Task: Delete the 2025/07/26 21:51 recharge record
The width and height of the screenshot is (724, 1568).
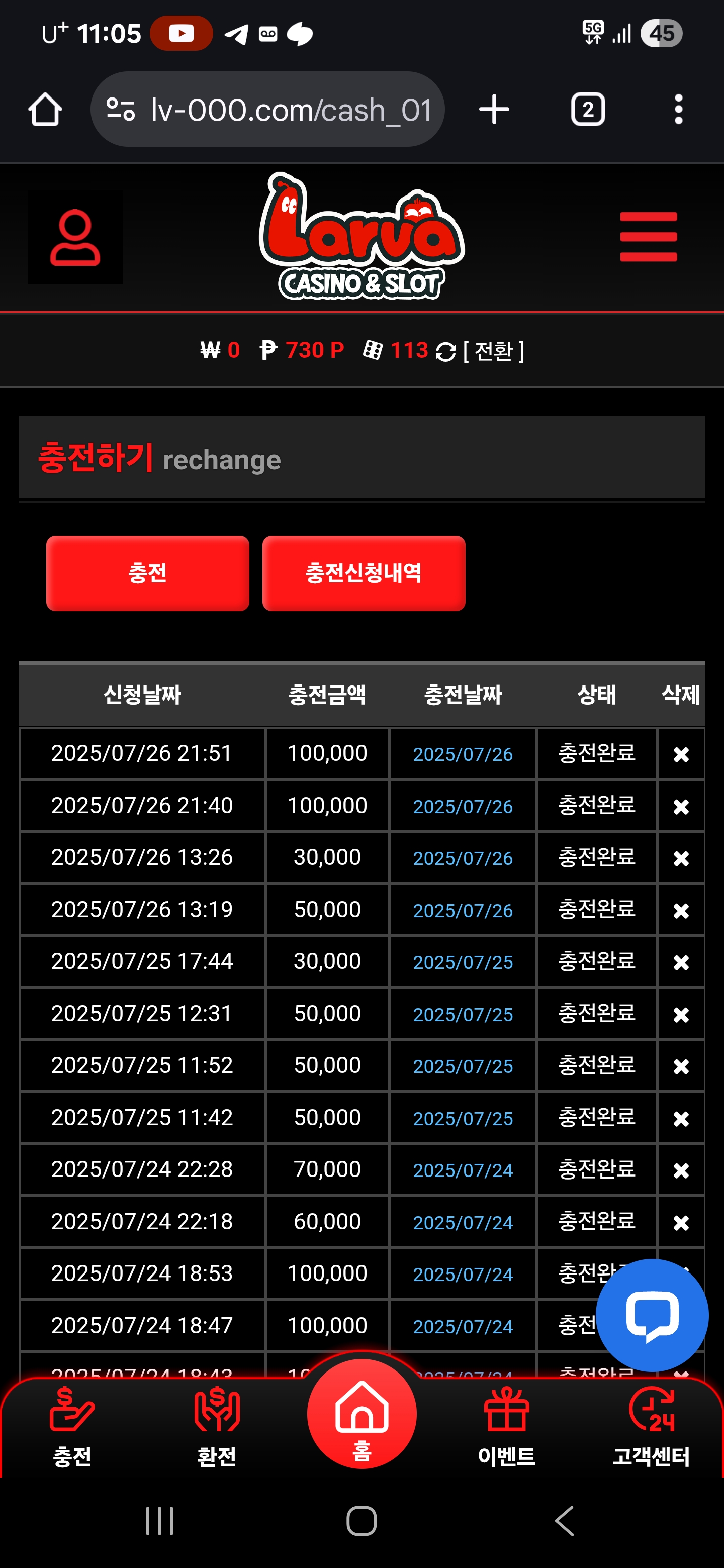Action: point(681,754)
